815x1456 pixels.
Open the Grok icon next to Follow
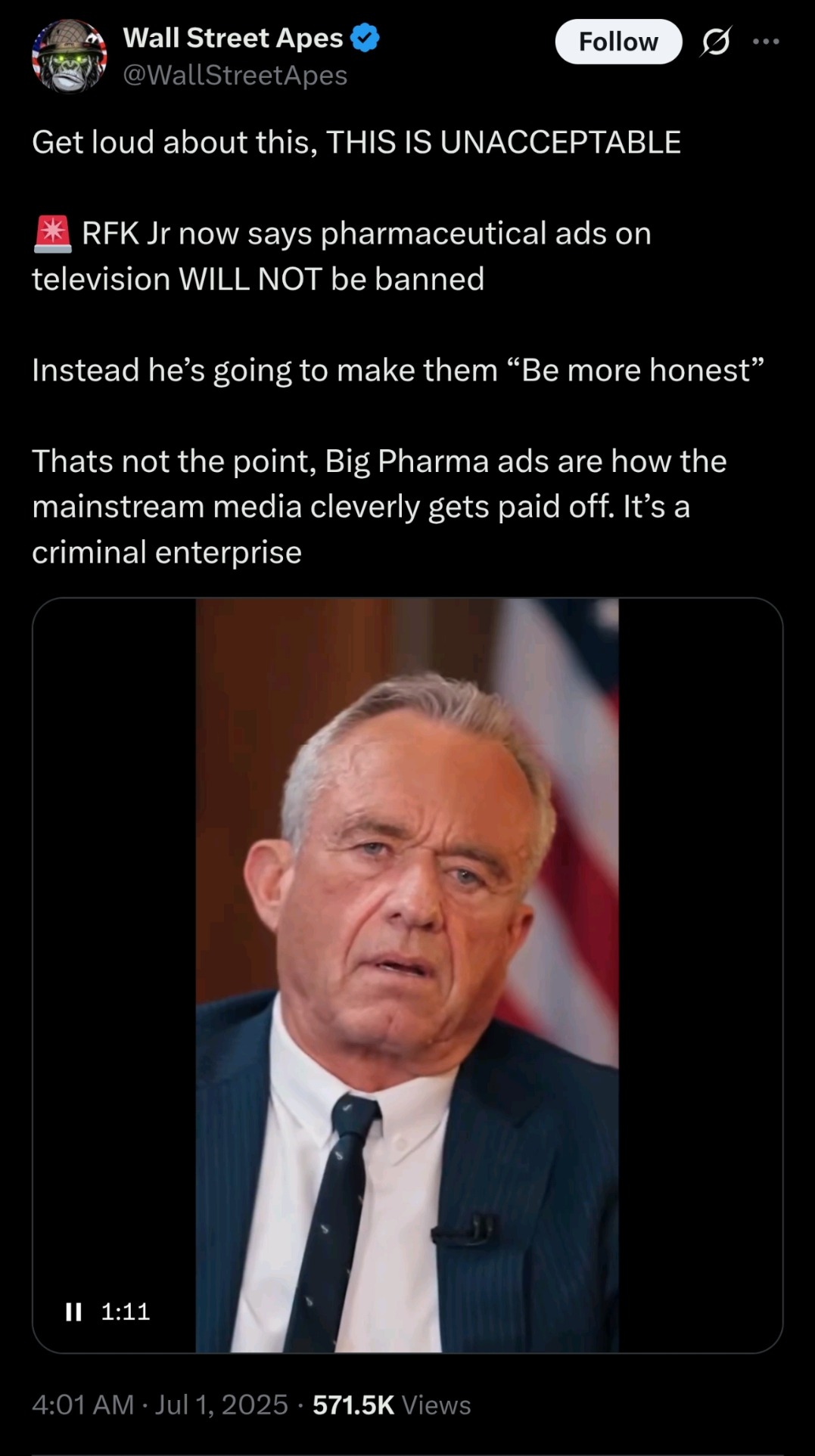pos(716,42)
